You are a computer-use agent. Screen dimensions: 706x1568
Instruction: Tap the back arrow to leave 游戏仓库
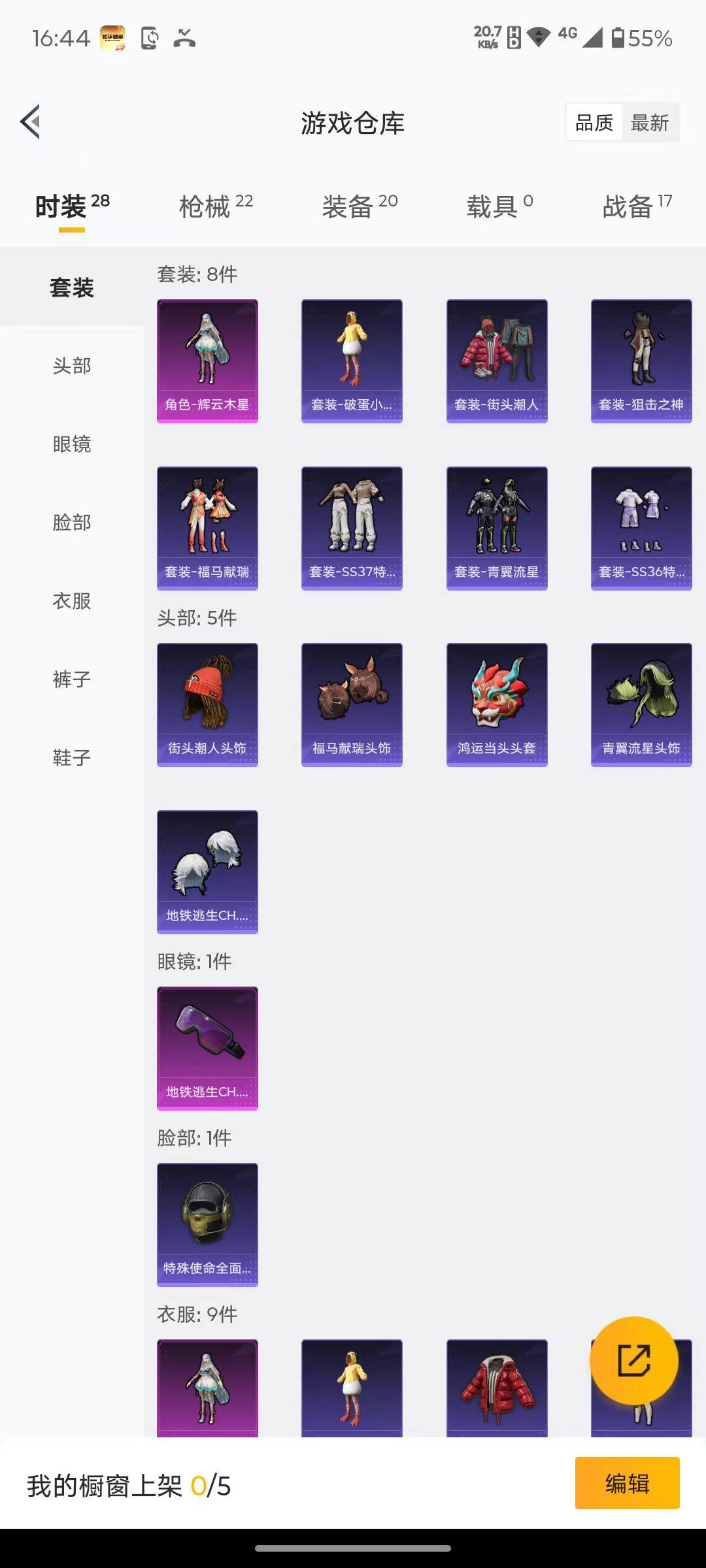(29, 122)
